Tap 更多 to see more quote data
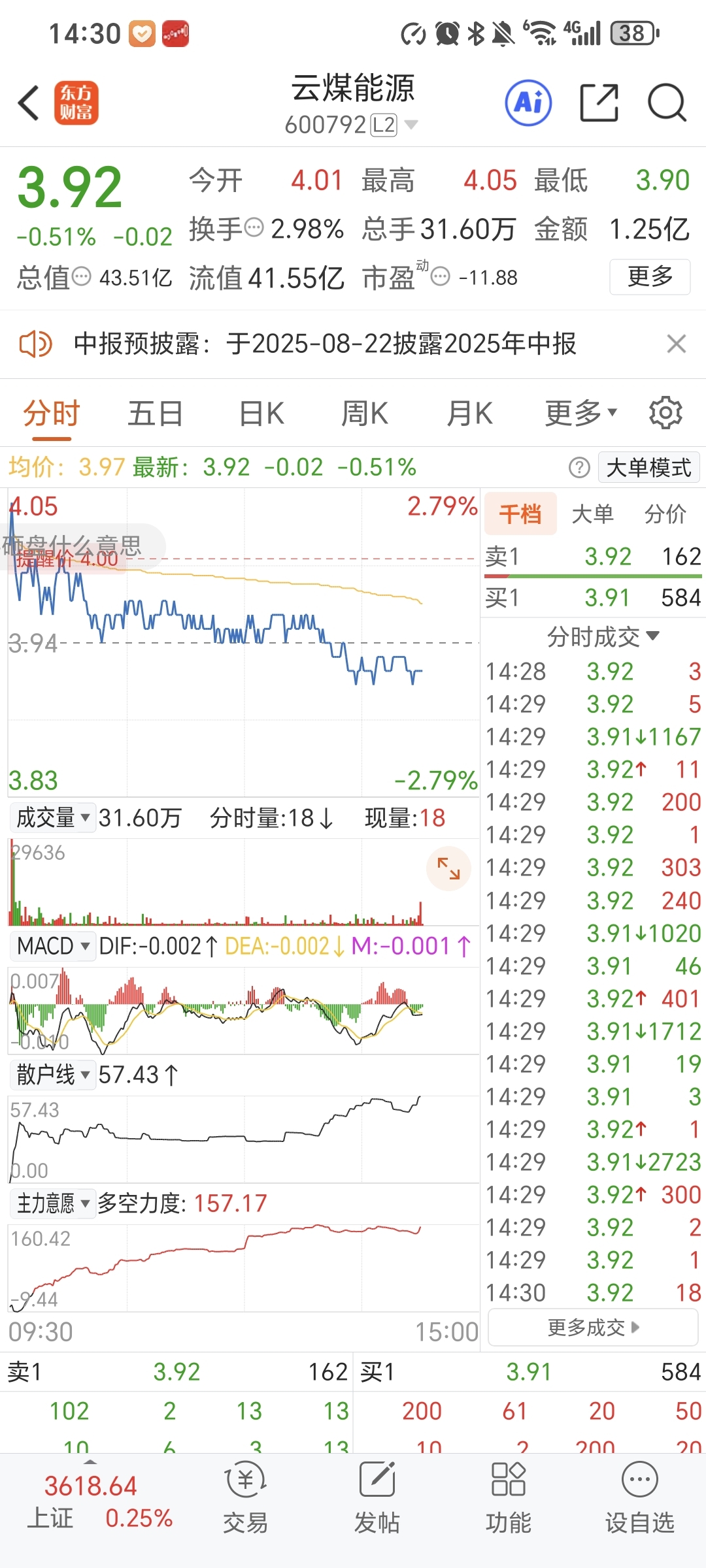 pos(650,277)
